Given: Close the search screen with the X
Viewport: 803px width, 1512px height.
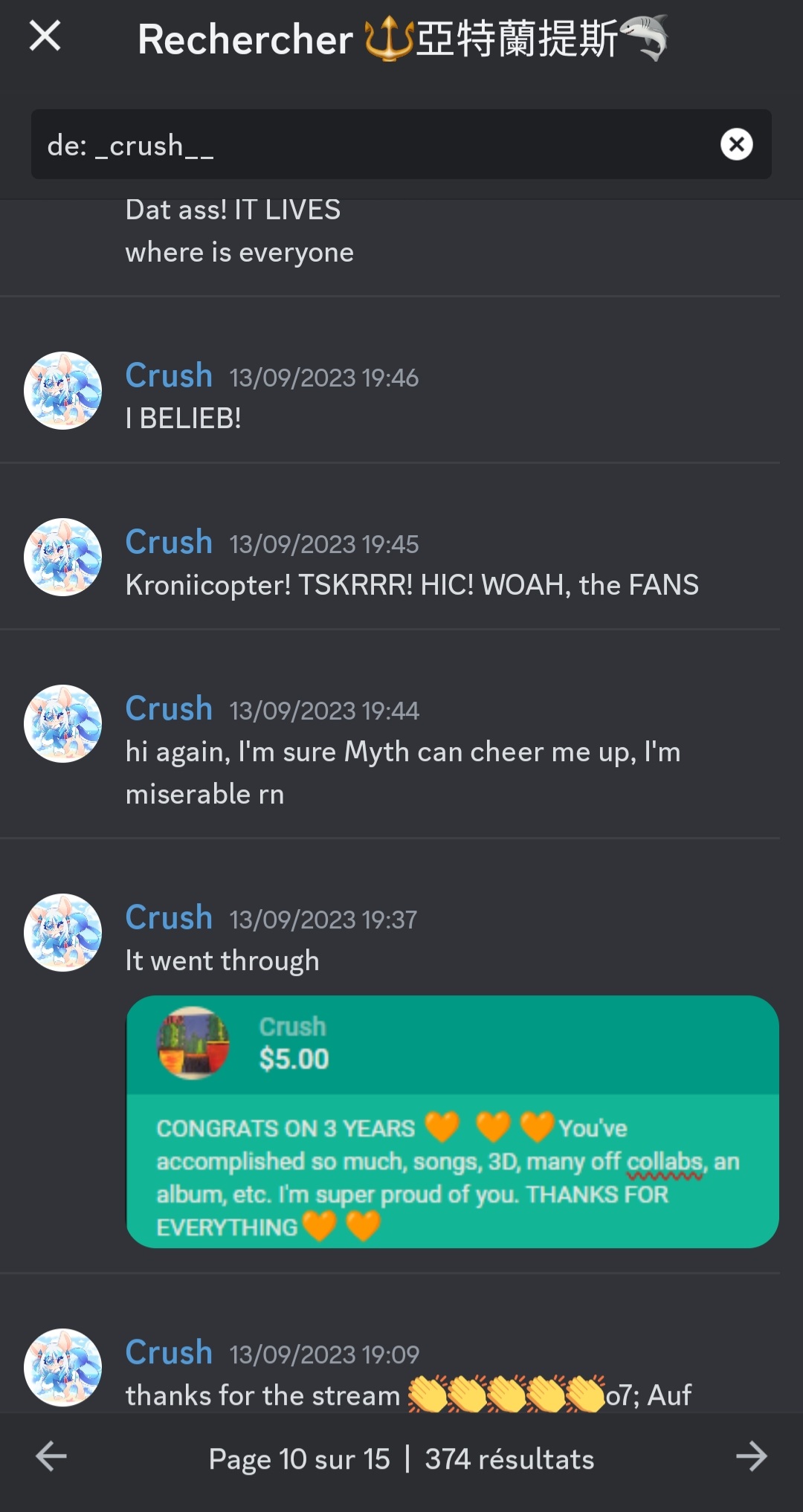Looking at the screenshot, I should pyautogui.click(x=45, y=36).
